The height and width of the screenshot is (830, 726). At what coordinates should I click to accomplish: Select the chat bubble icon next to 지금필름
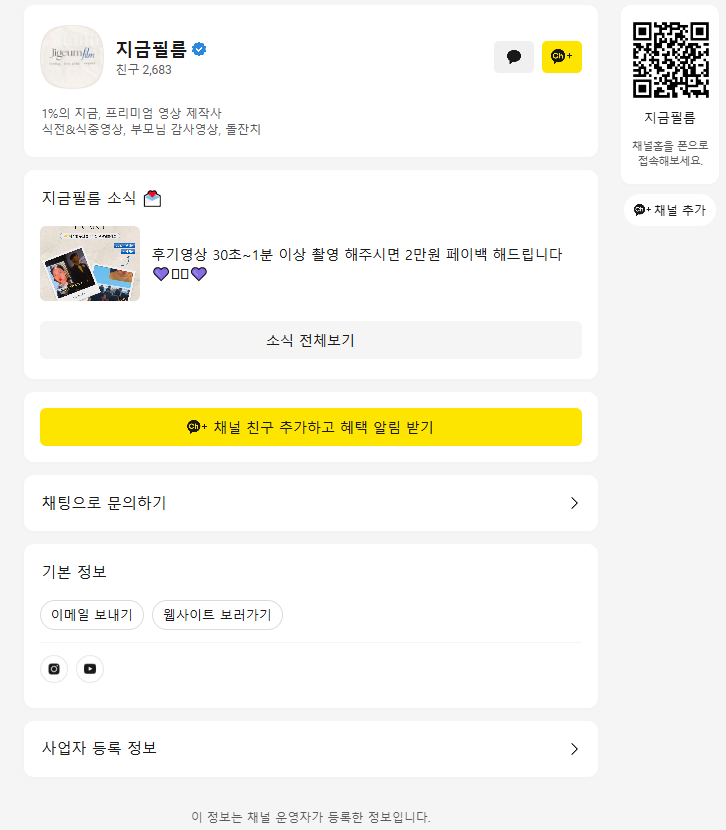(514, 57)
